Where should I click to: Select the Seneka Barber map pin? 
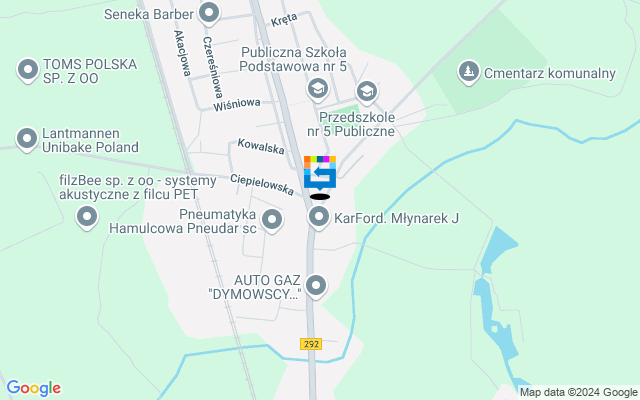pos(209,13)
